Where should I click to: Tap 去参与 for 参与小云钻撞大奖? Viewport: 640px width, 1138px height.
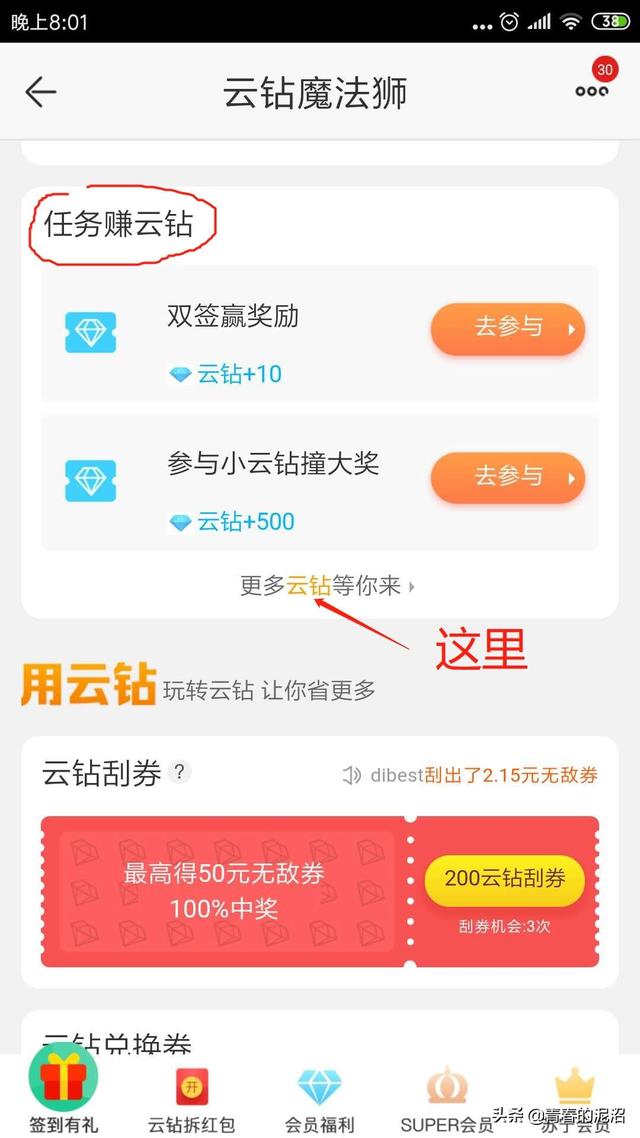(x=507, y=478)
